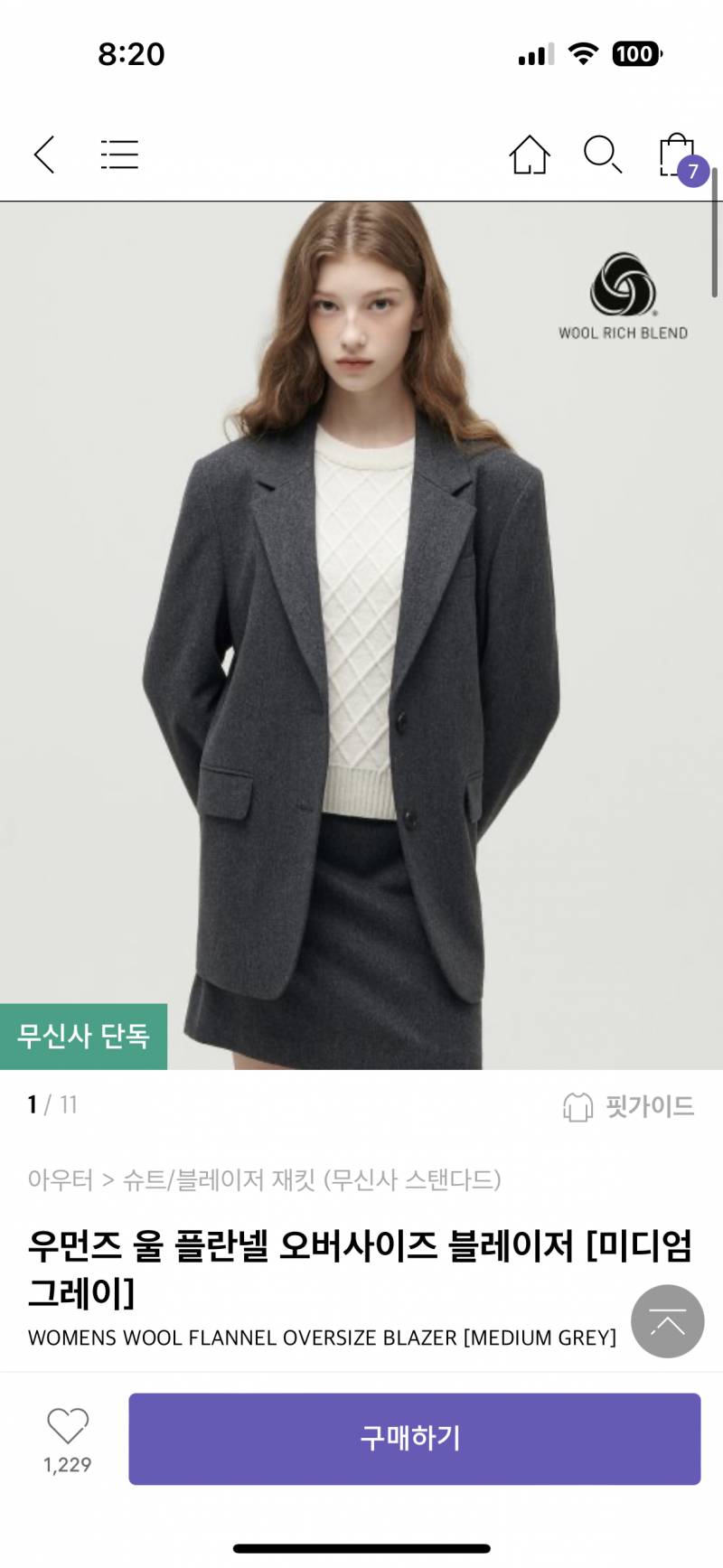Go to the Musinsa home screen icon

point(528,154)
